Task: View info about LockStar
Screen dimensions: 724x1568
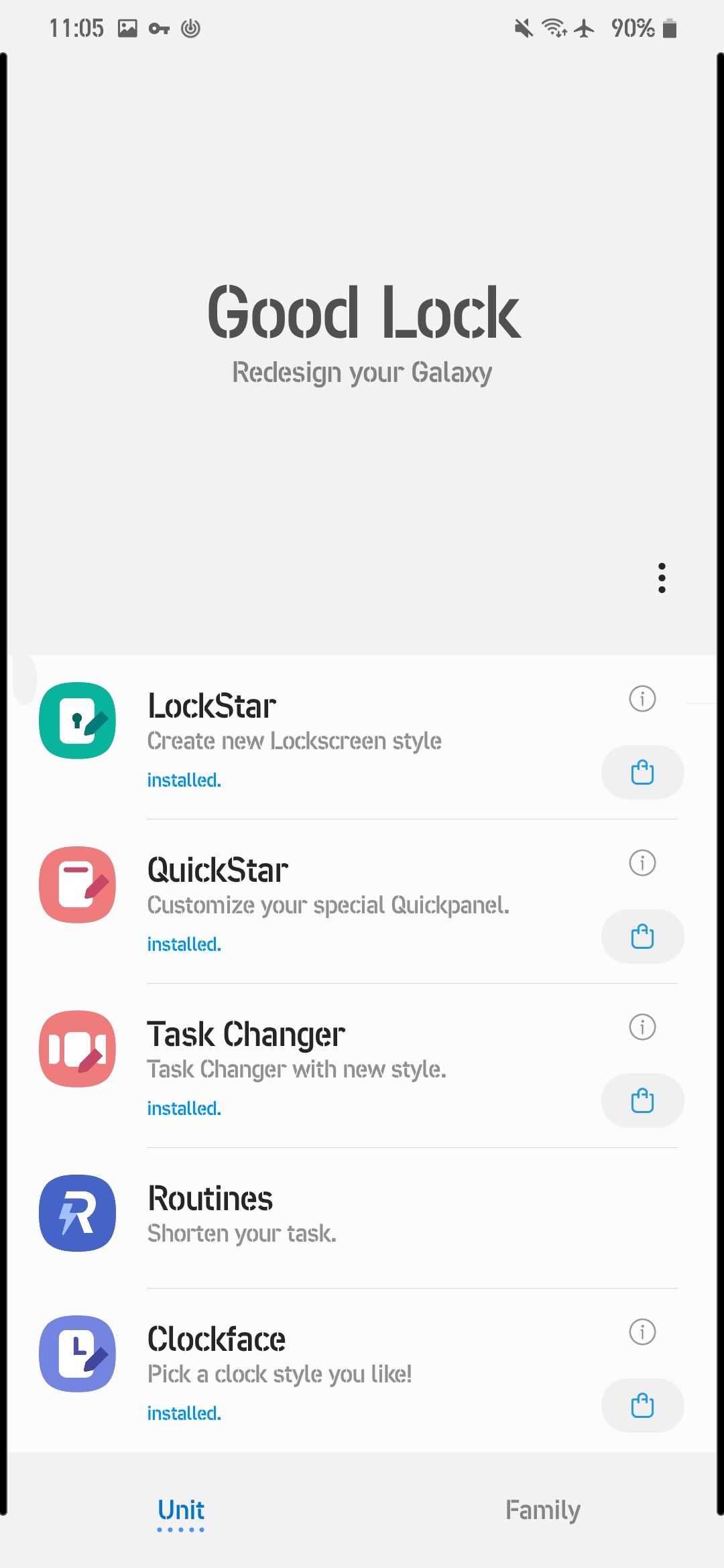Action: click(642, 699)
